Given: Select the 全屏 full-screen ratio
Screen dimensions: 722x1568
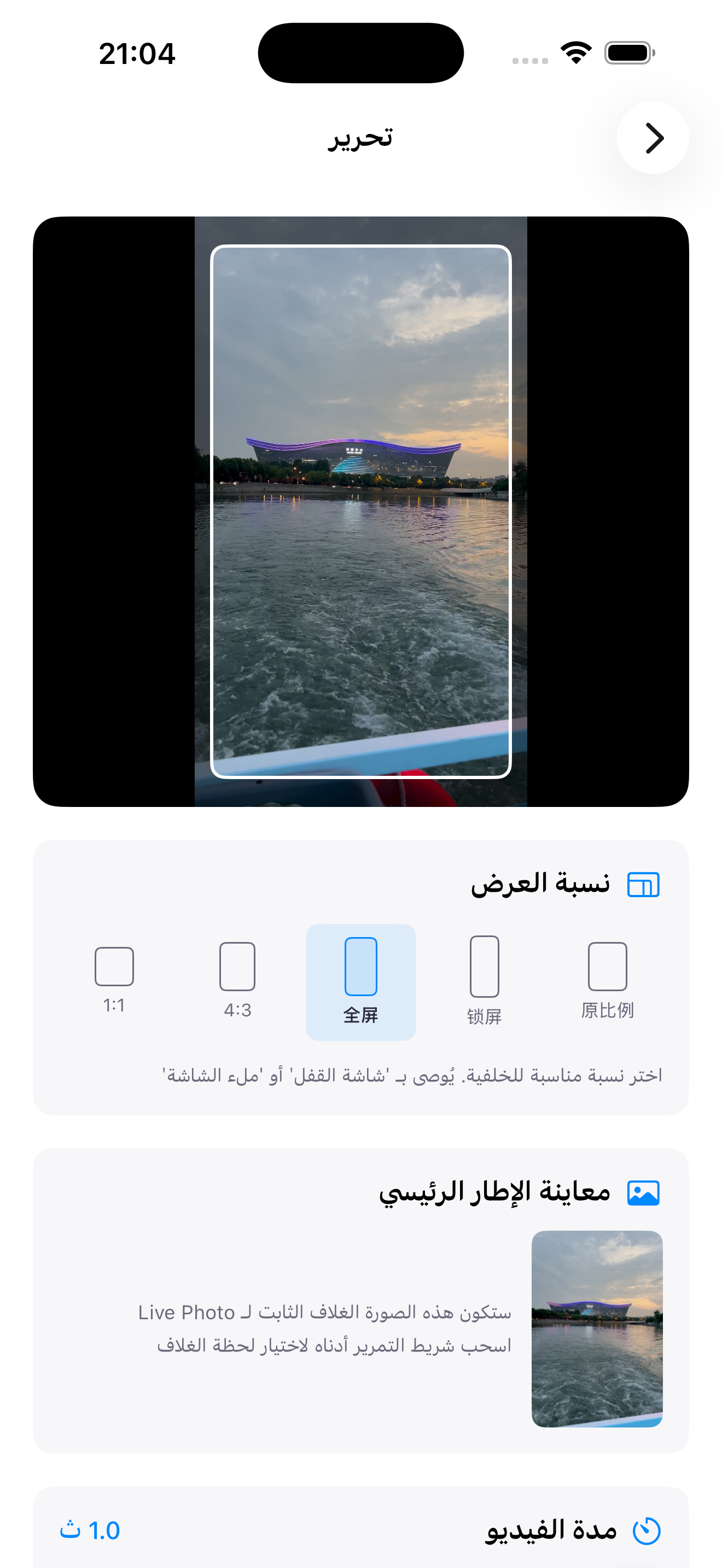Looking at the screenshot, I should (x=360, y=981).
